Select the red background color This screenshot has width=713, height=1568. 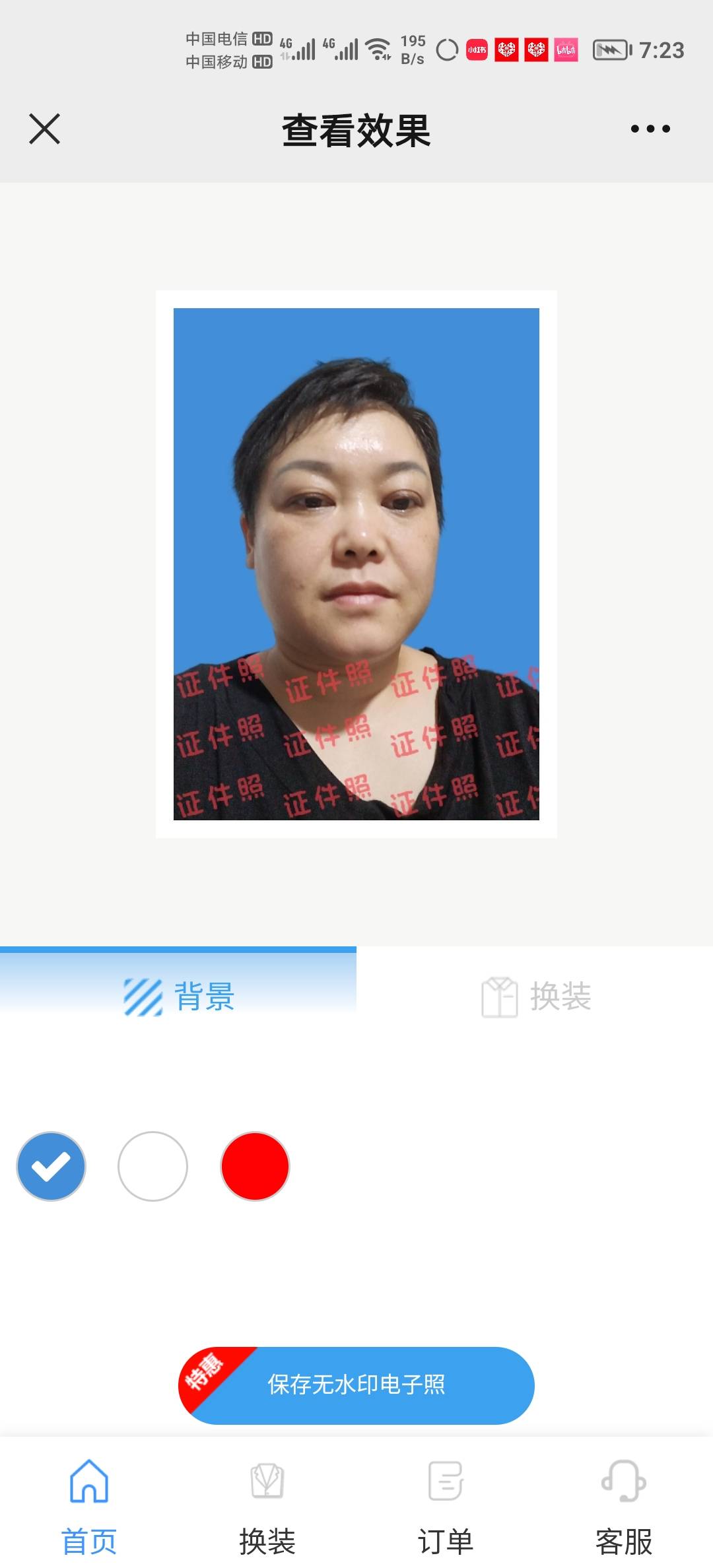pyautogui.click(x=255, y=1166)
